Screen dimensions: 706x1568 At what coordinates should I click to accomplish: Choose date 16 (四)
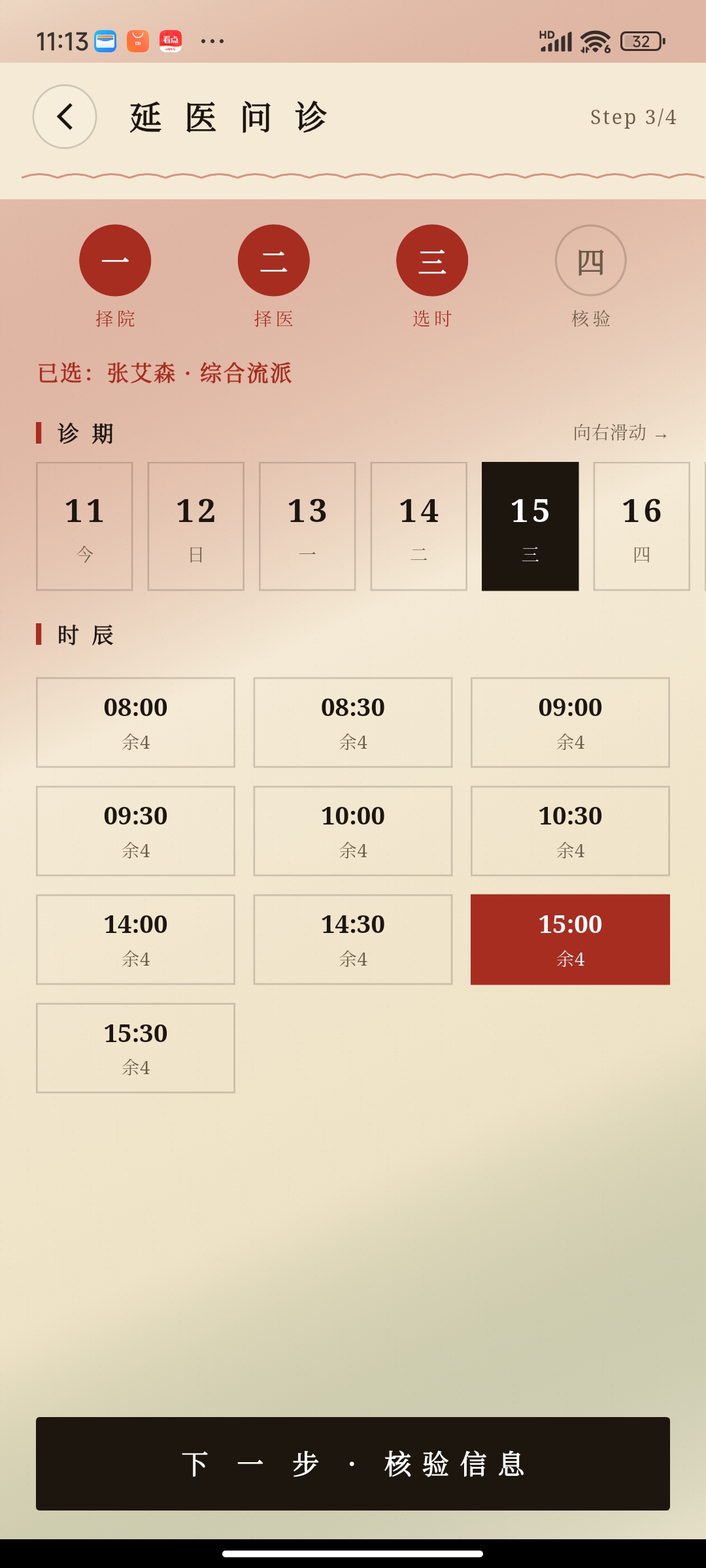coord(642,527)
